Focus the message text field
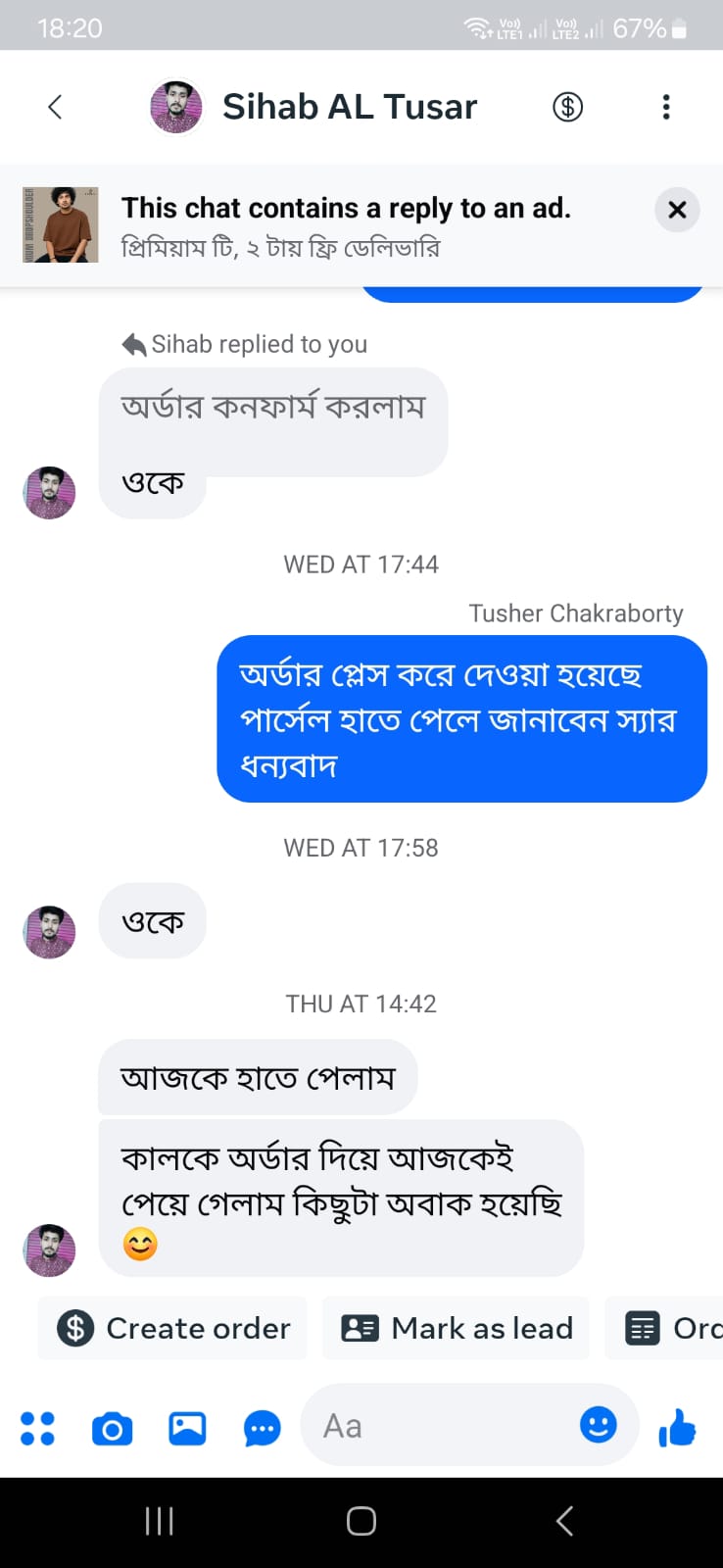 441,1426
